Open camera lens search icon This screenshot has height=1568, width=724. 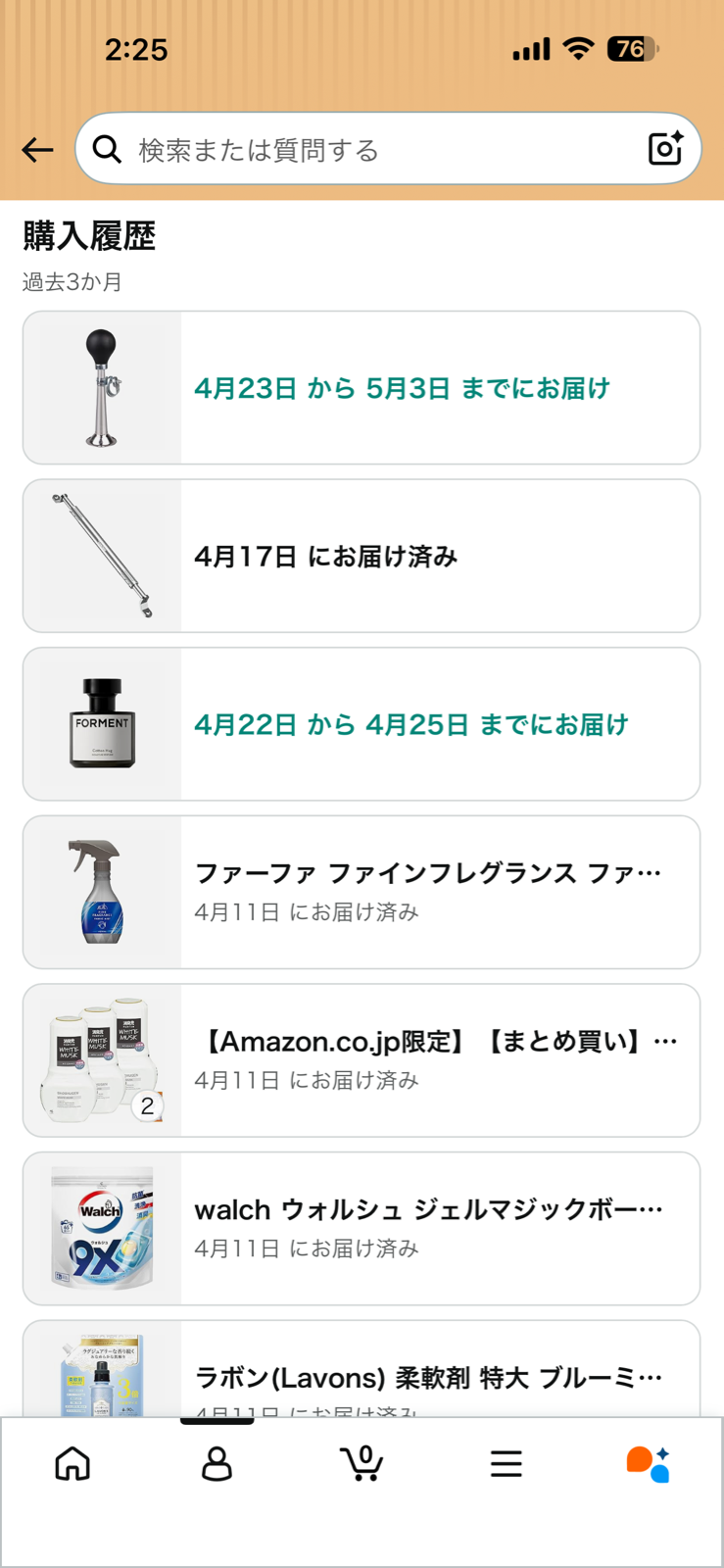[x=665, y=149]
